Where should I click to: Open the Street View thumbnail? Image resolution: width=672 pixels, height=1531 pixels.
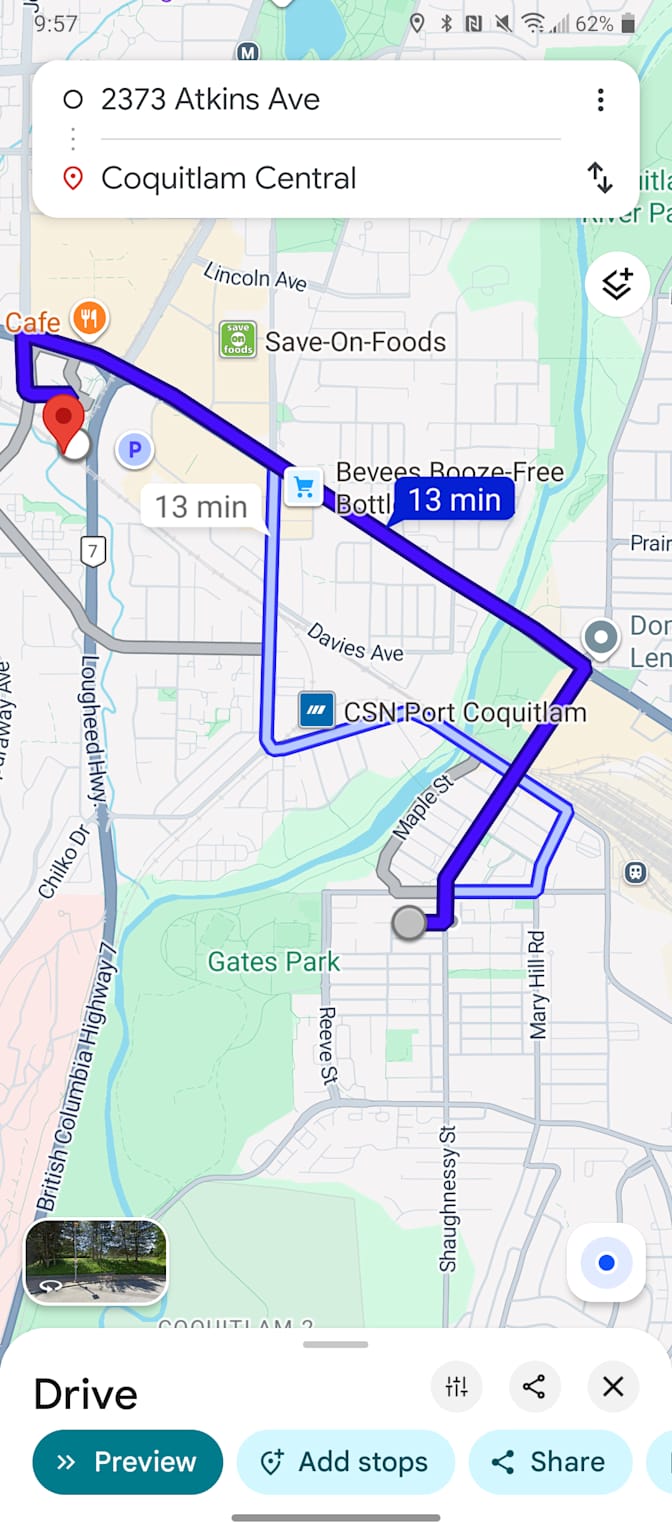pyautogui.click(x=96, y=1262)
